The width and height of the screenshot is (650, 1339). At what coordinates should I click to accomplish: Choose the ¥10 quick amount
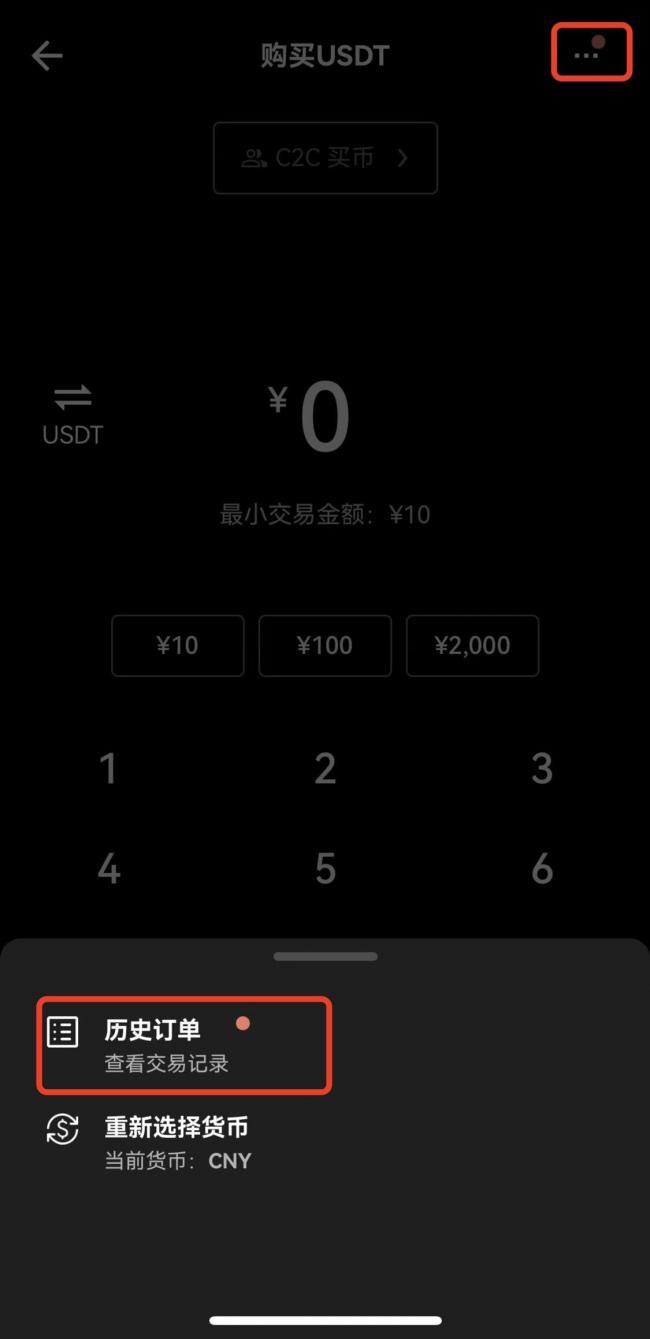pos(177,646)
